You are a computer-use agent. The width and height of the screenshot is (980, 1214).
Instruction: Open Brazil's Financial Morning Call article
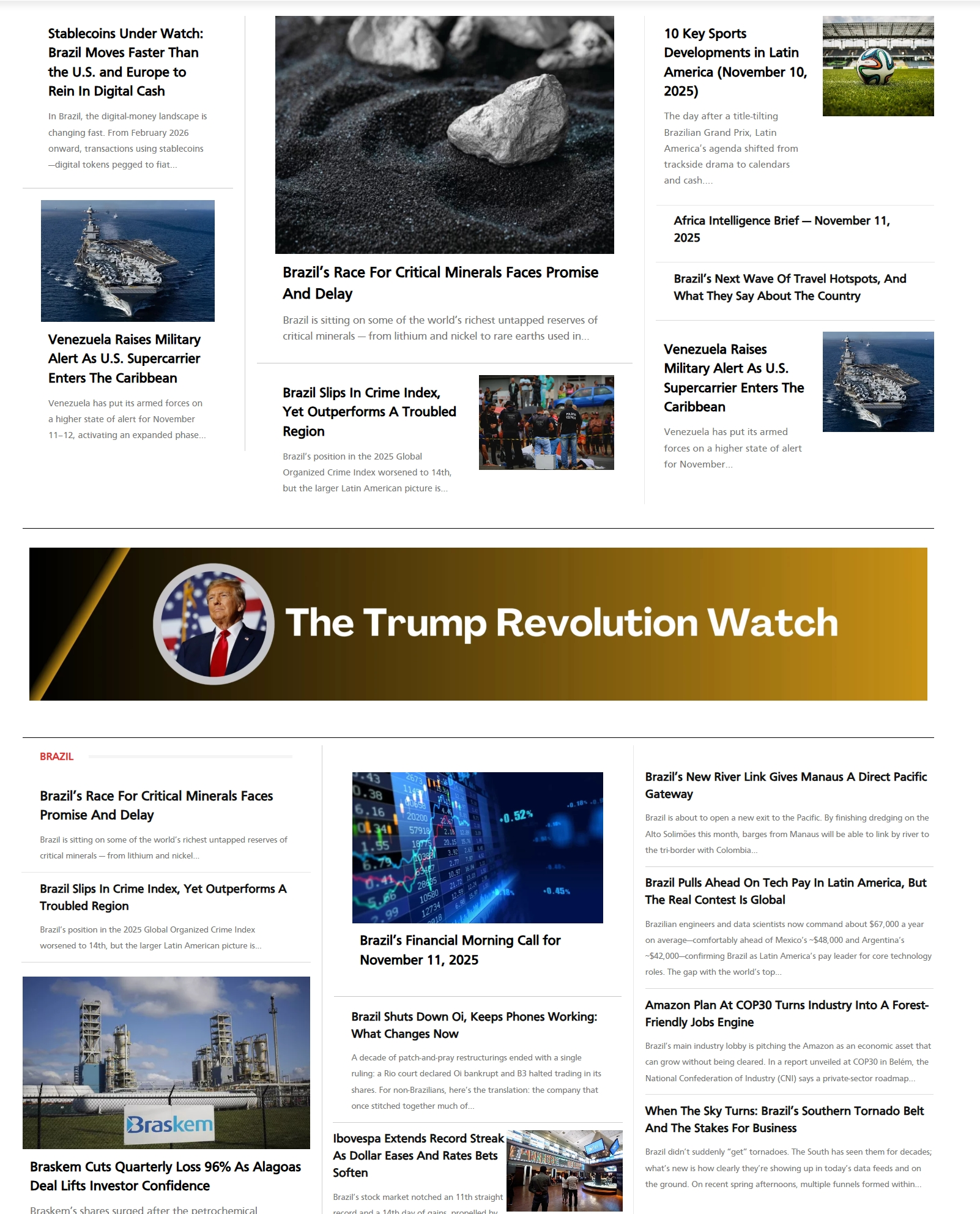pyautogui.click(x=459, y=950)
